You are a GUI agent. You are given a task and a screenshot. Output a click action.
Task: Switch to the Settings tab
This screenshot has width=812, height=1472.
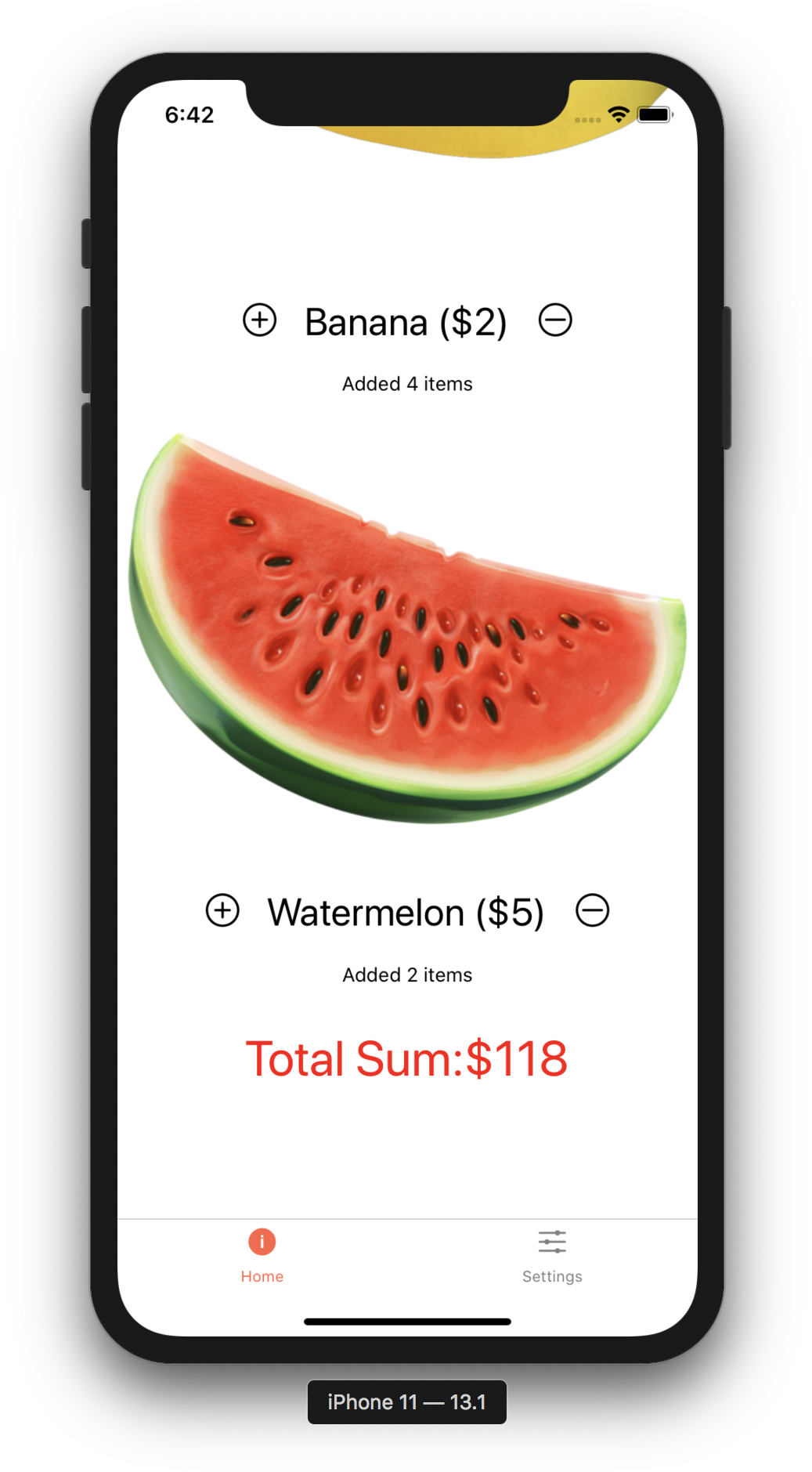tap(552, 1255)
